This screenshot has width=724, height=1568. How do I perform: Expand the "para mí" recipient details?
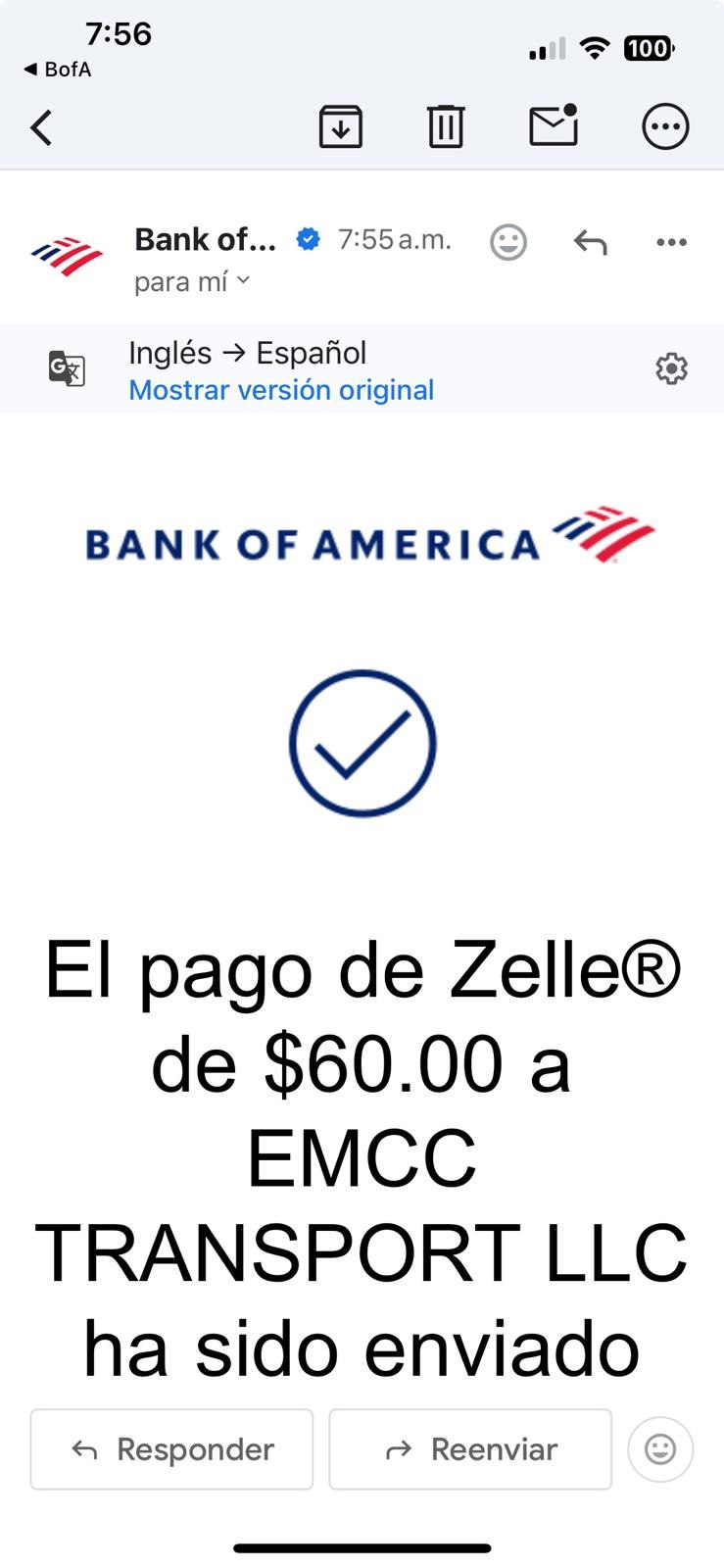192,282
